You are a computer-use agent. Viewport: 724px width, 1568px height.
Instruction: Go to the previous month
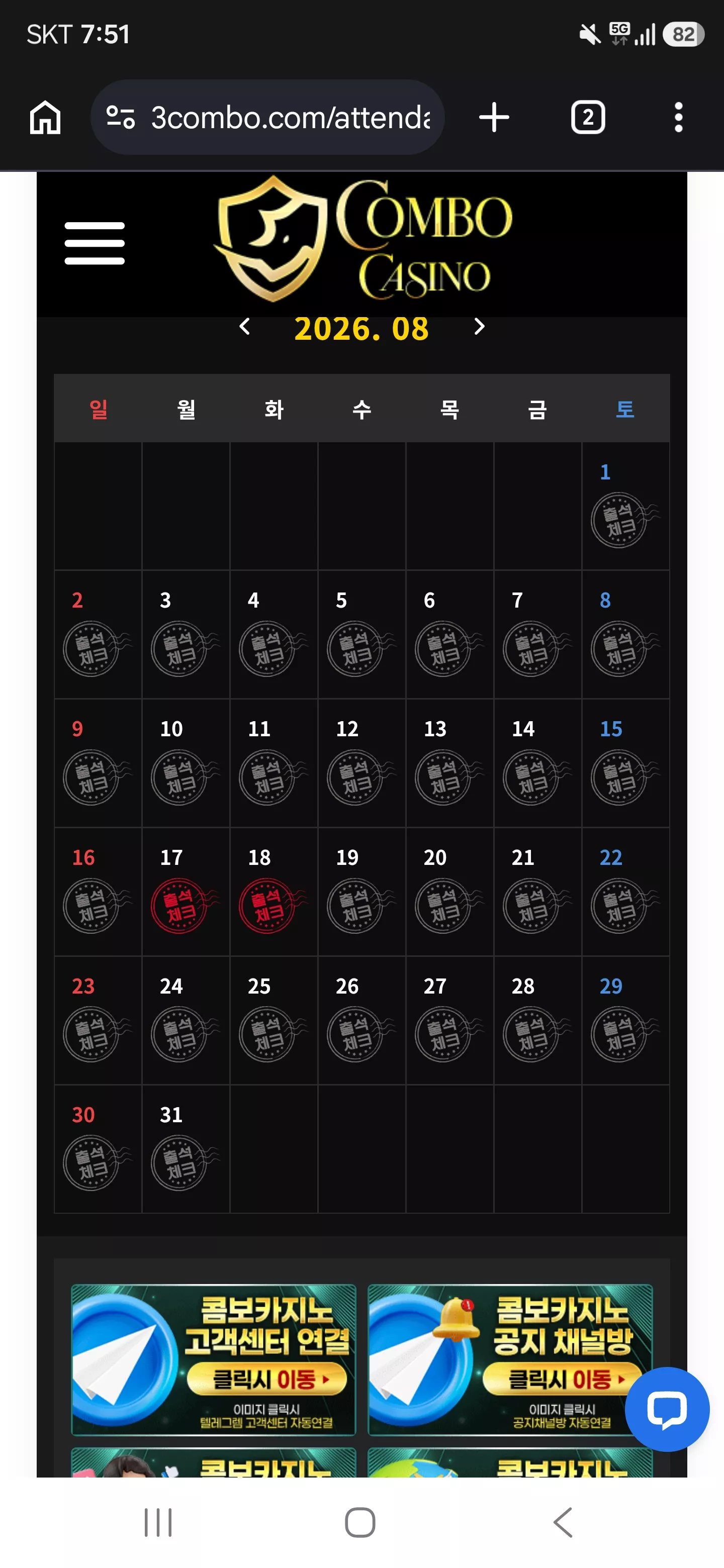[x=245, y=327]
